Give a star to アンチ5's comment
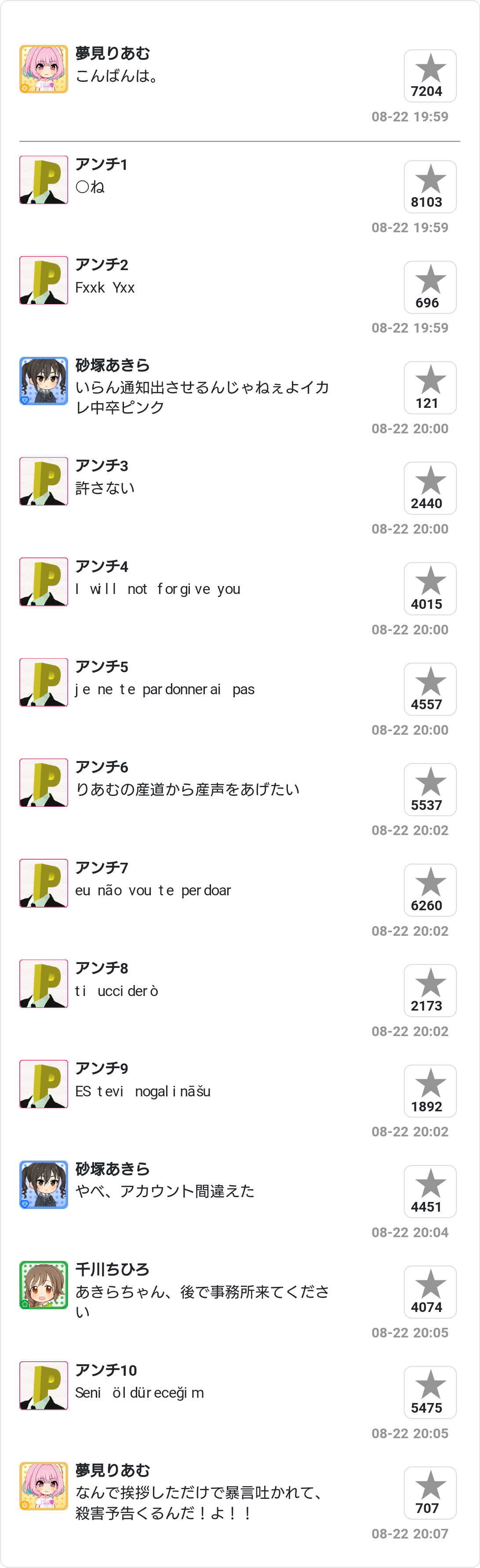The image size is (480, 1568). pos(429,689)
